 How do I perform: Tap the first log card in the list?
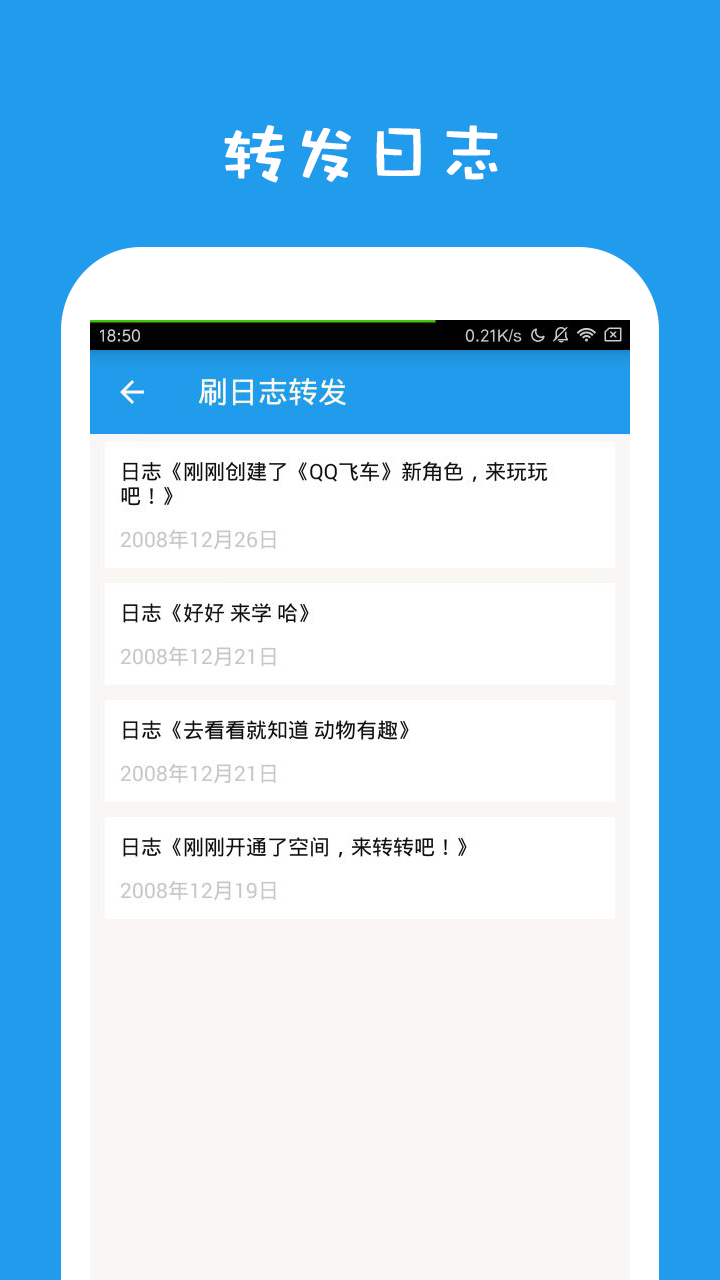tap(360, 504)
